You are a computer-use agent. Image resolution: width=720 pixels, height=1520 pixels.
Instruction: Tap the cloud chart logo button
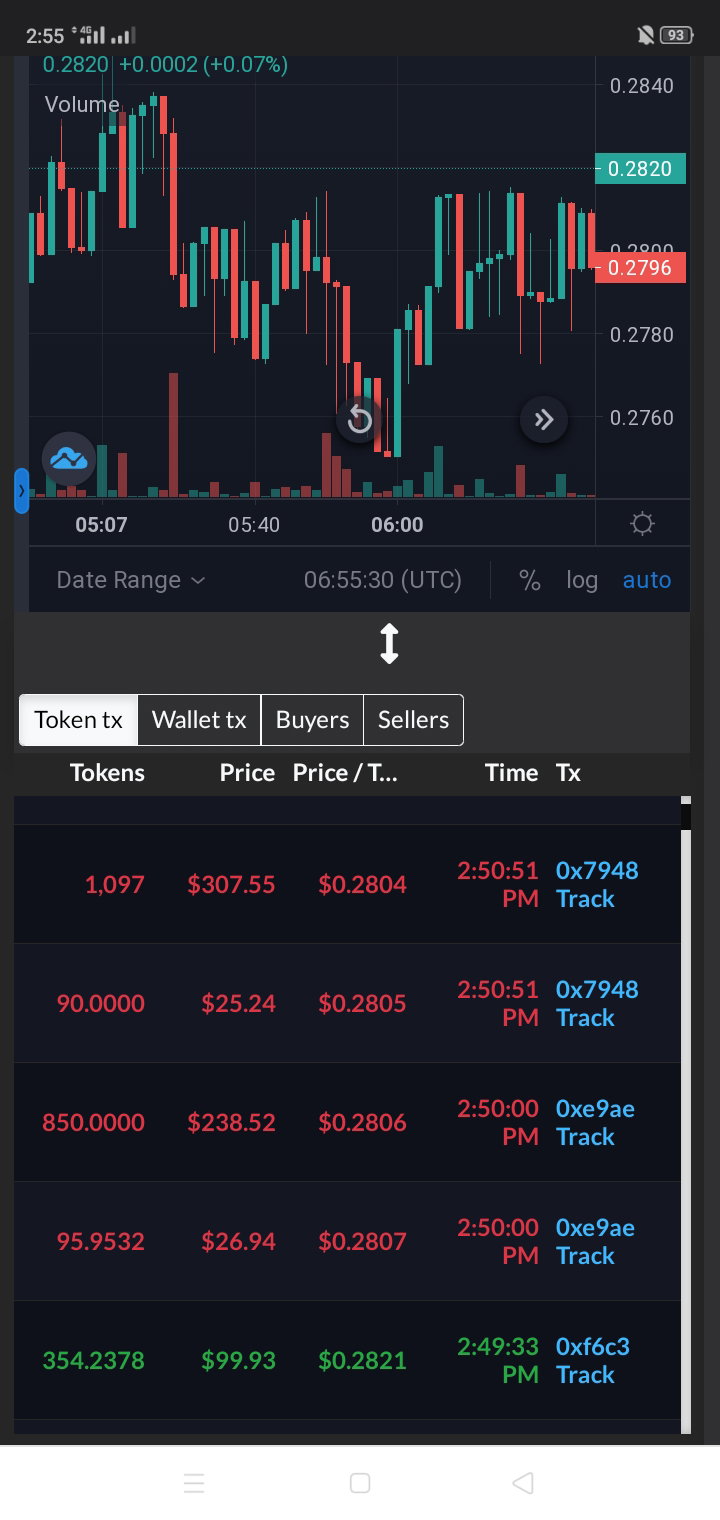click(x=69, y=459)
